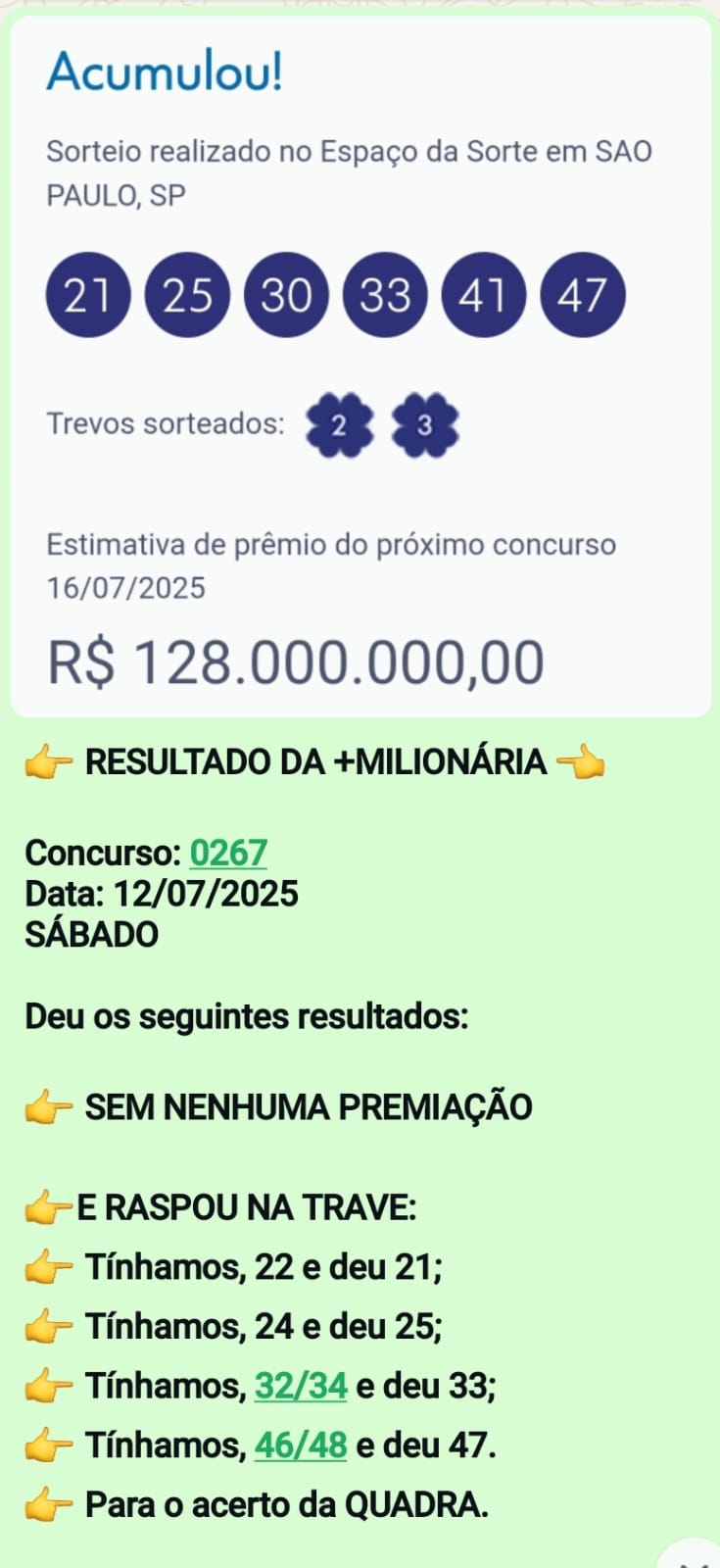Click the clover icon with number 2
720x1568 pixels.
(338, 424)
